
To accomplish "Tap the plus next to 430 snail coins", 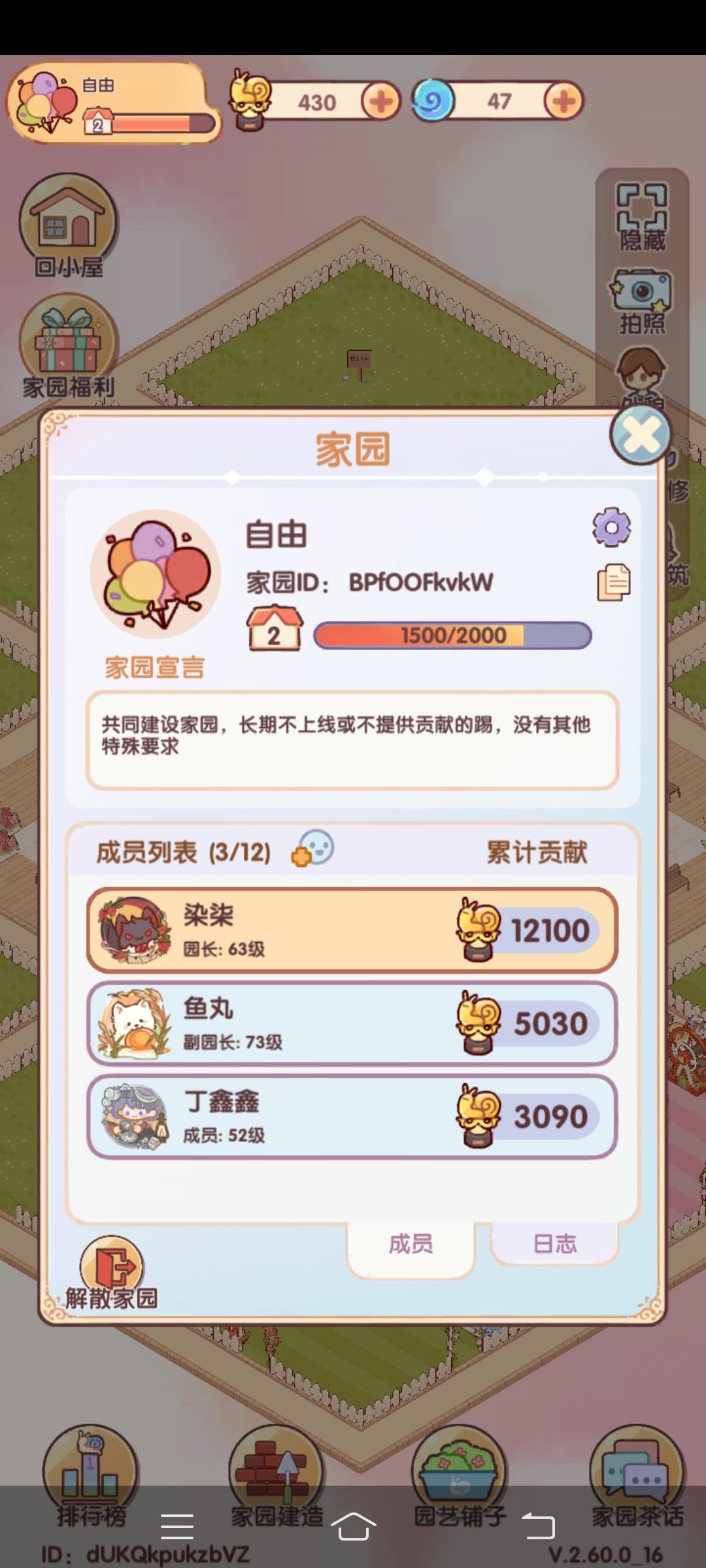I will 381,101.
